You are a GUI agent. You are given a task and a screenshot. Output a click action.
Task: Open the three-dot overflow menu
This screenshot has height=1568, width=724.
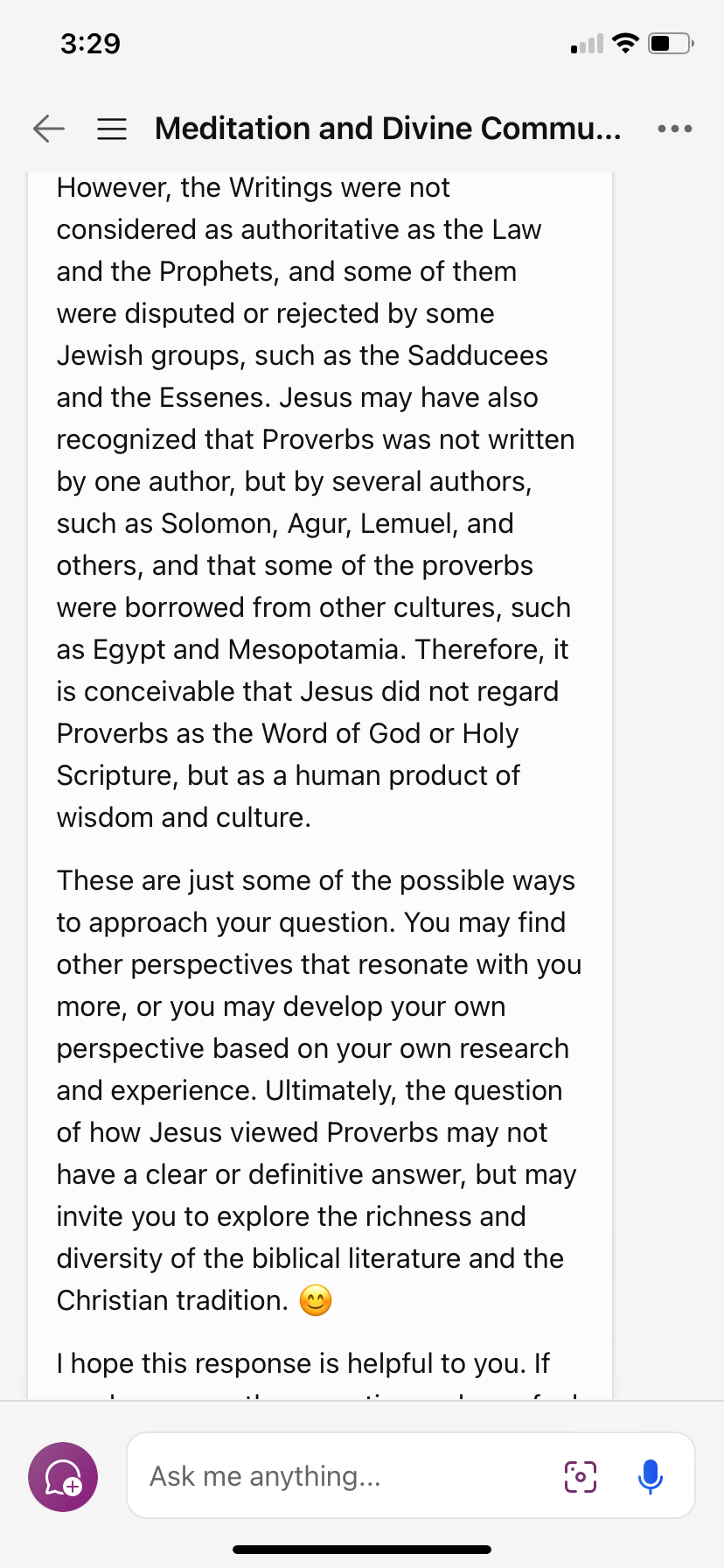click(x=675, y=129)
